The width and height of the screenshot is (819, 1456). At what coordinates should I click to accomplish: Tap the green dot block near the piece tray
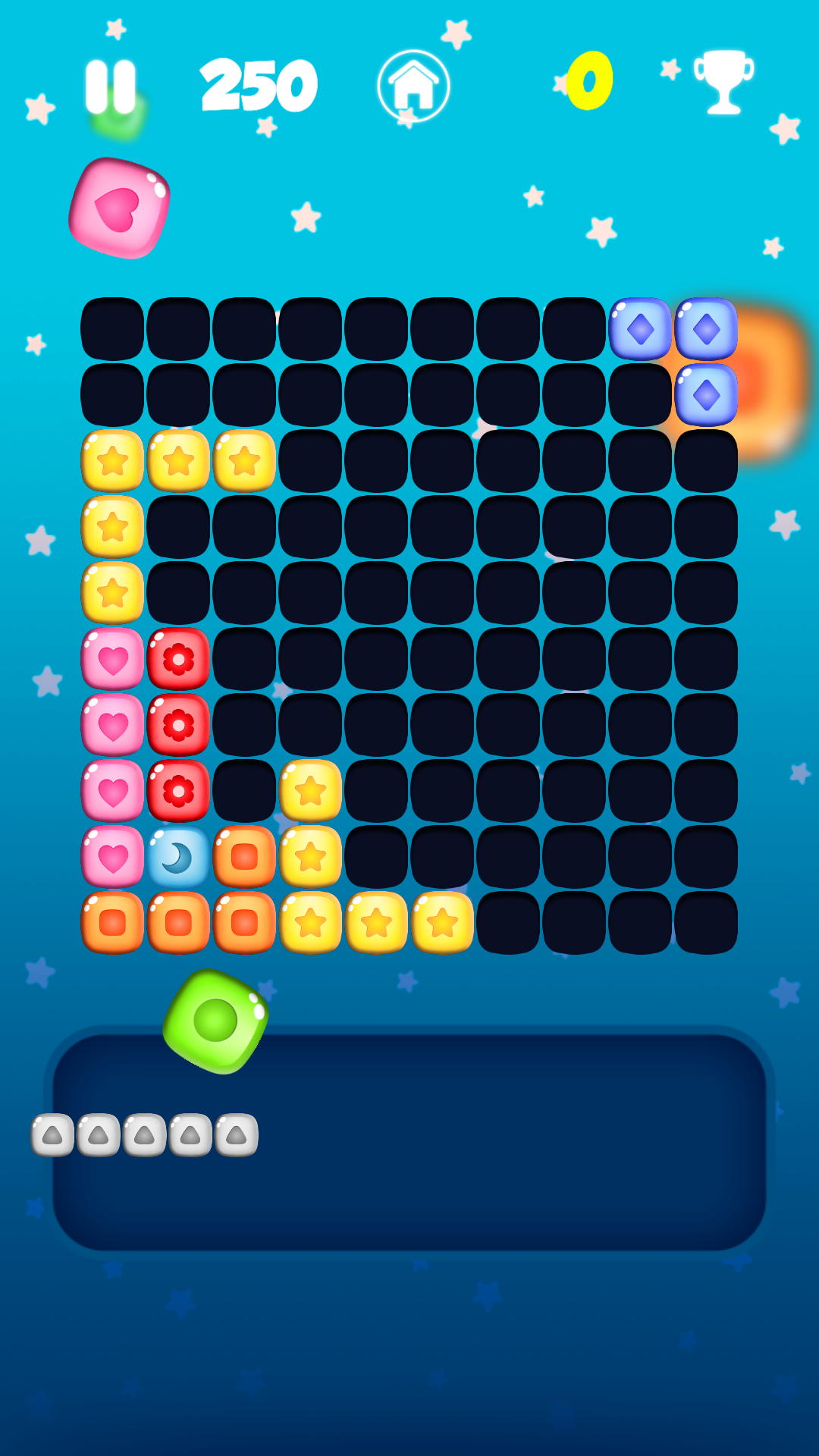[x=215, y=1019]
